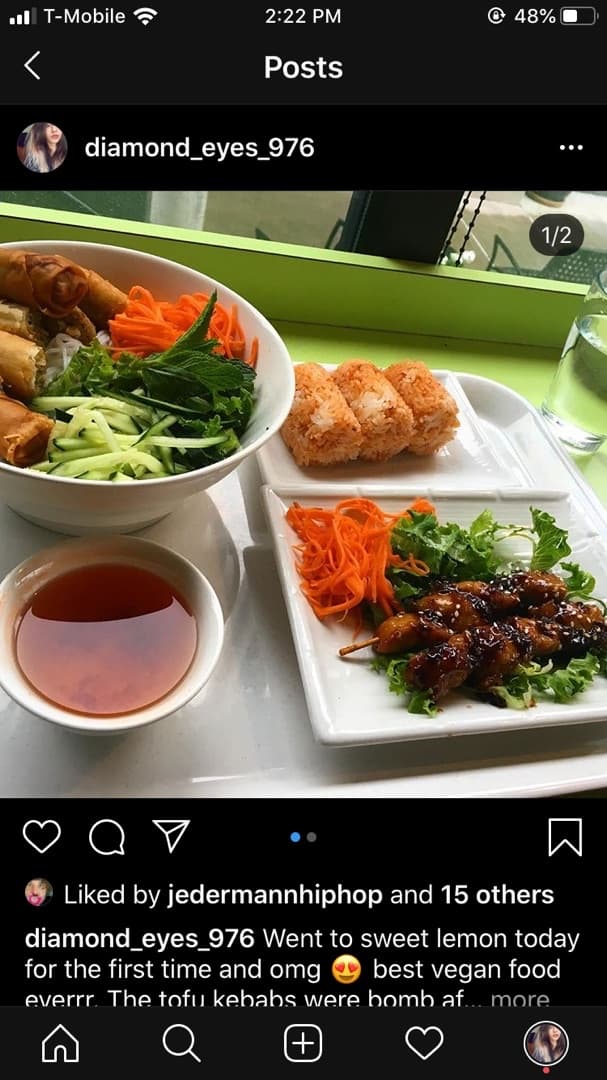Switch to the Home feed tab
Screen dimensions: 607x1080
[x=60, y=1044]
